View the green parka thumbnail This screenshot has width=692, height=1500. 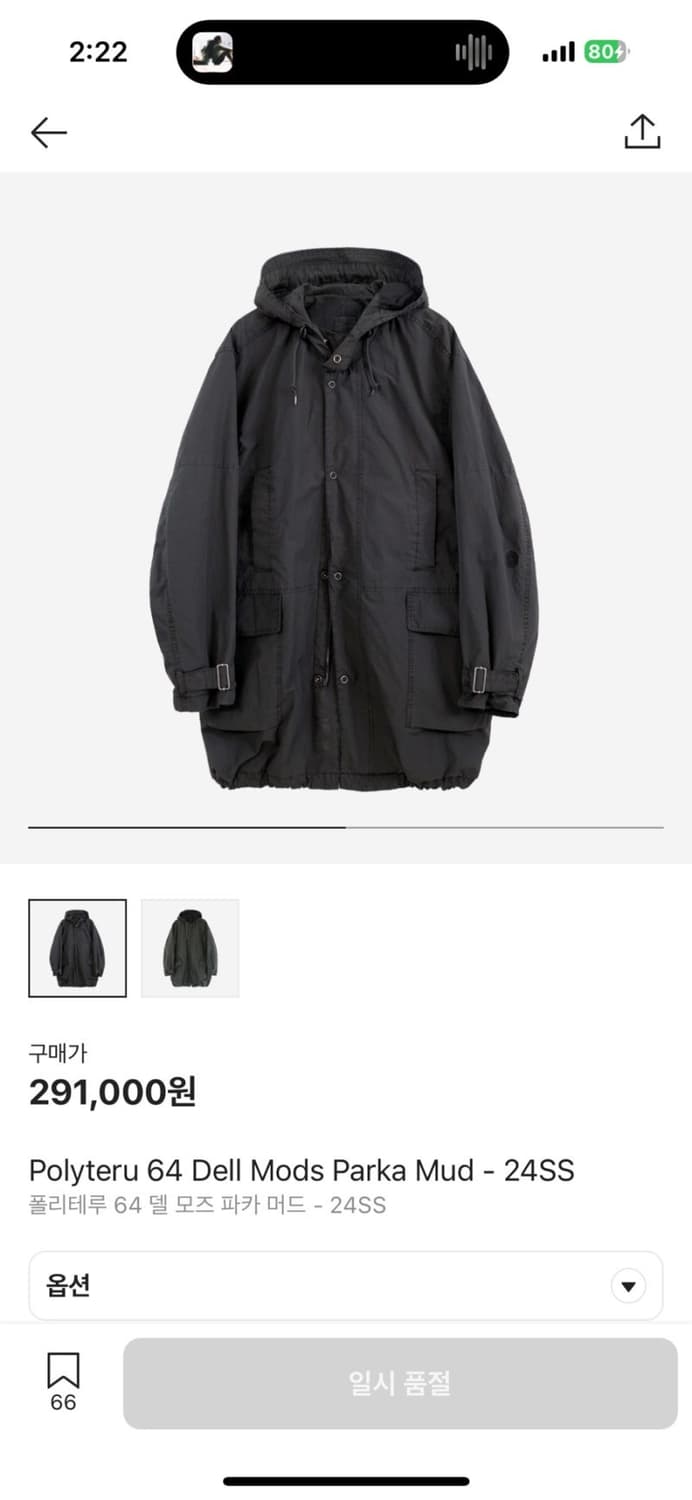(x=190, y=948)
